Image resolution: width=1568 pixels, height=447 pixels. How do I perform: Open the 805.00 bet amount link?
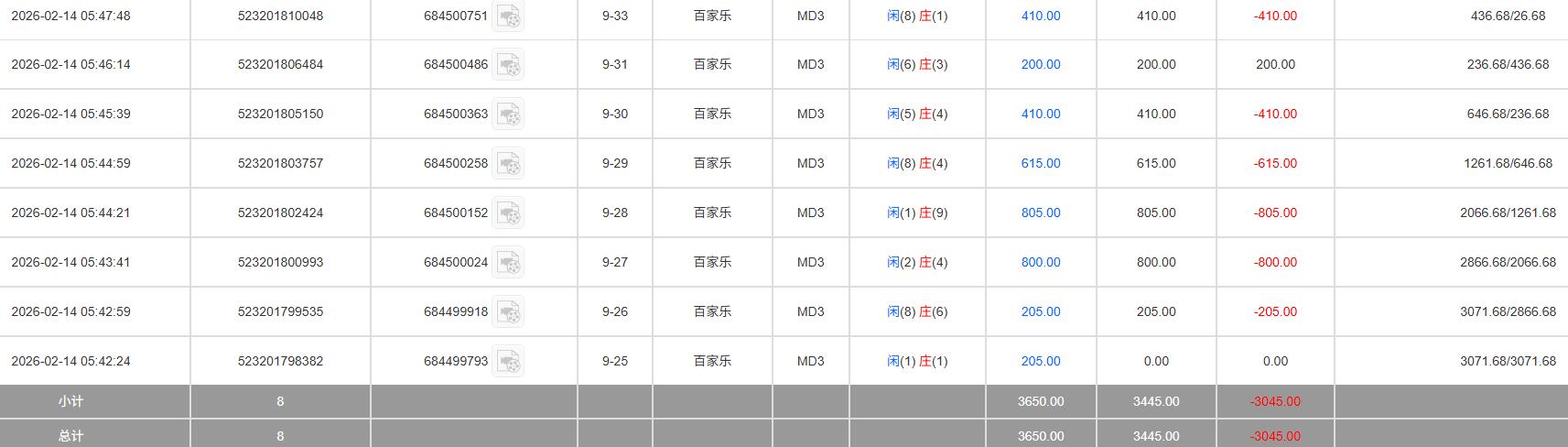(1041, 213)
